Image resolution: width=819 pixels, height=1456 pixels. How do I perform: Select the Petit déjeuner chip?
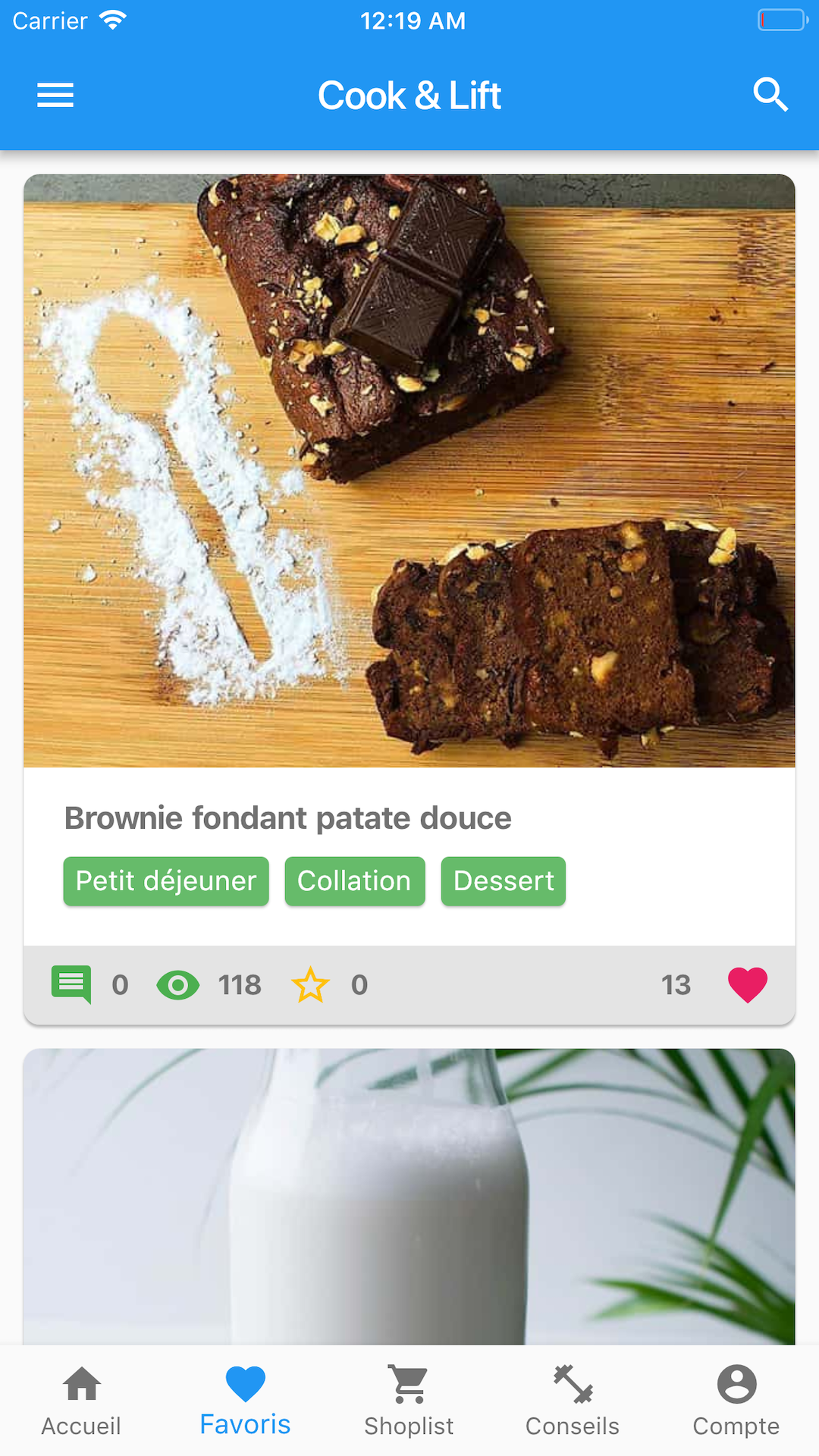(166, 881)
